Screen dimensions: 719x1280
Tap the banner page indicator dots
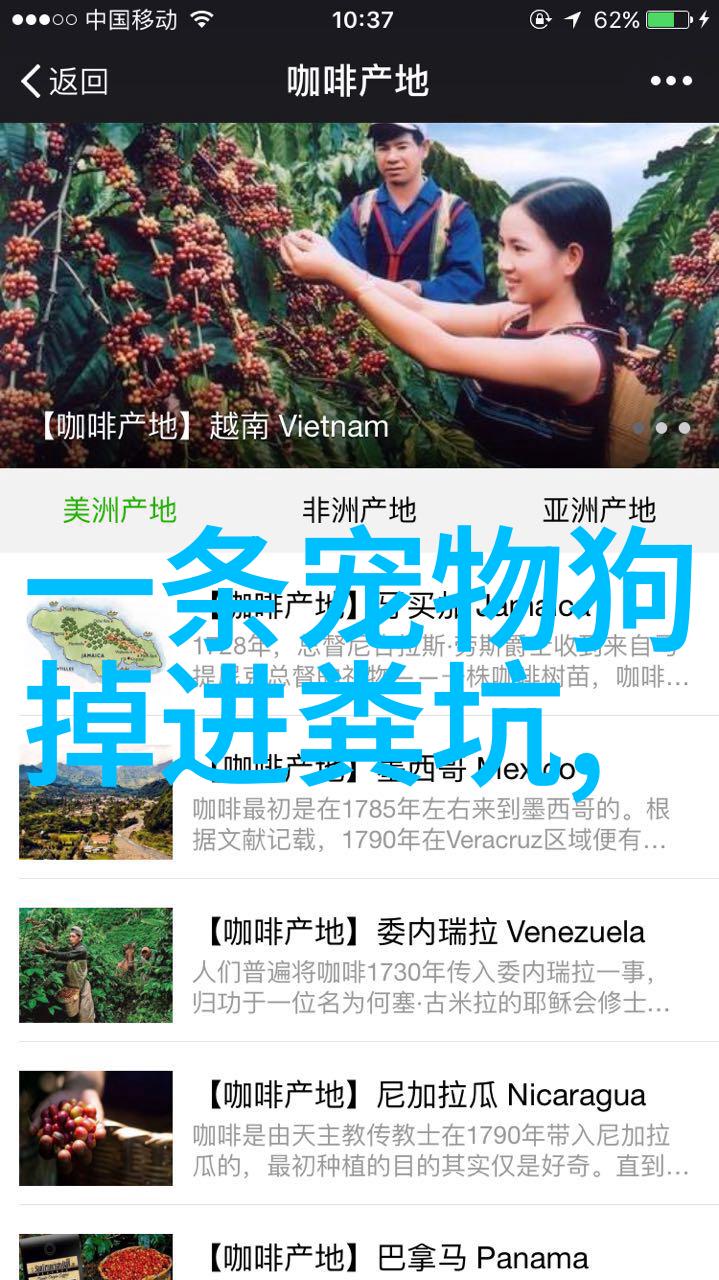(662, 428)
